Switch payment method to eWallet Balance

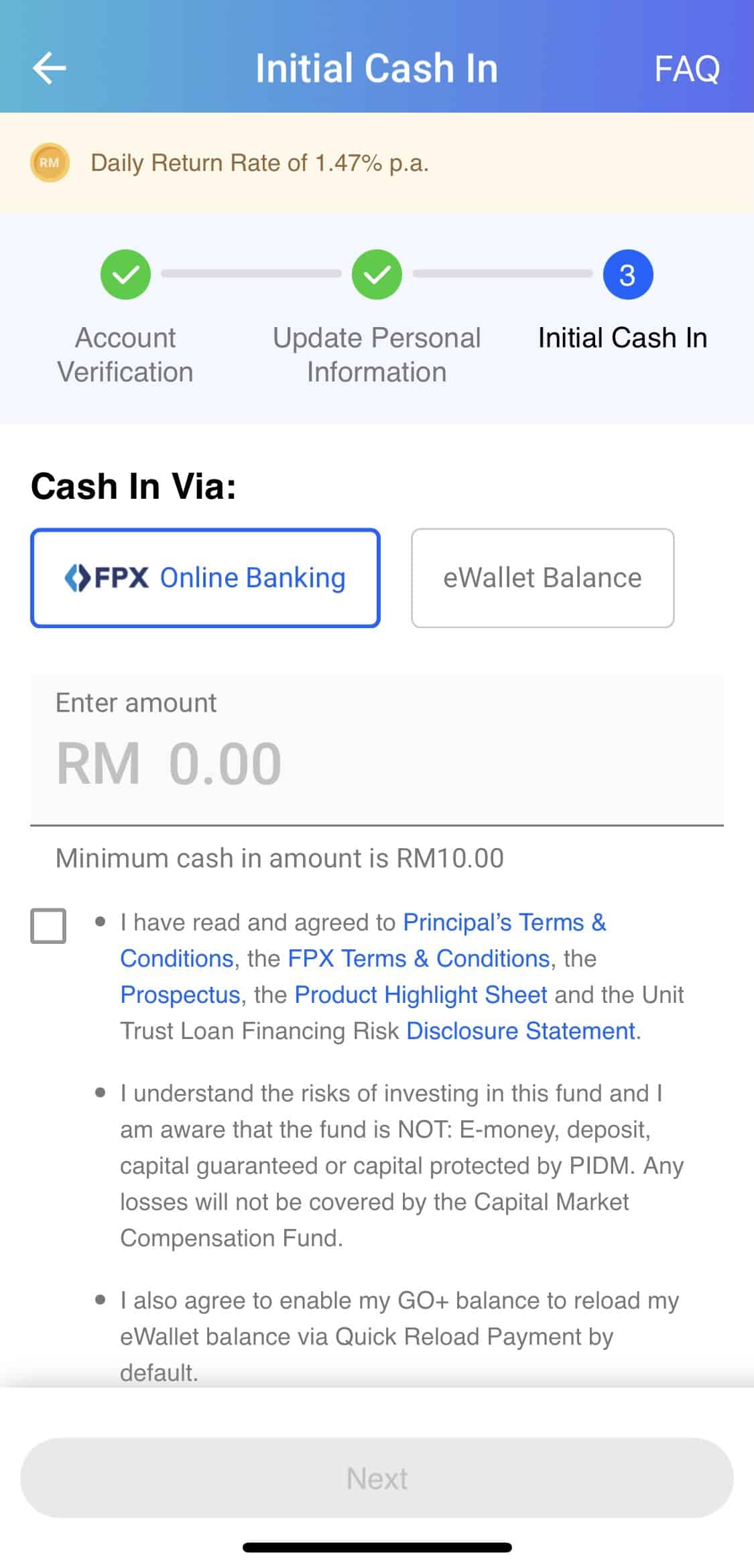pos(542,577)
